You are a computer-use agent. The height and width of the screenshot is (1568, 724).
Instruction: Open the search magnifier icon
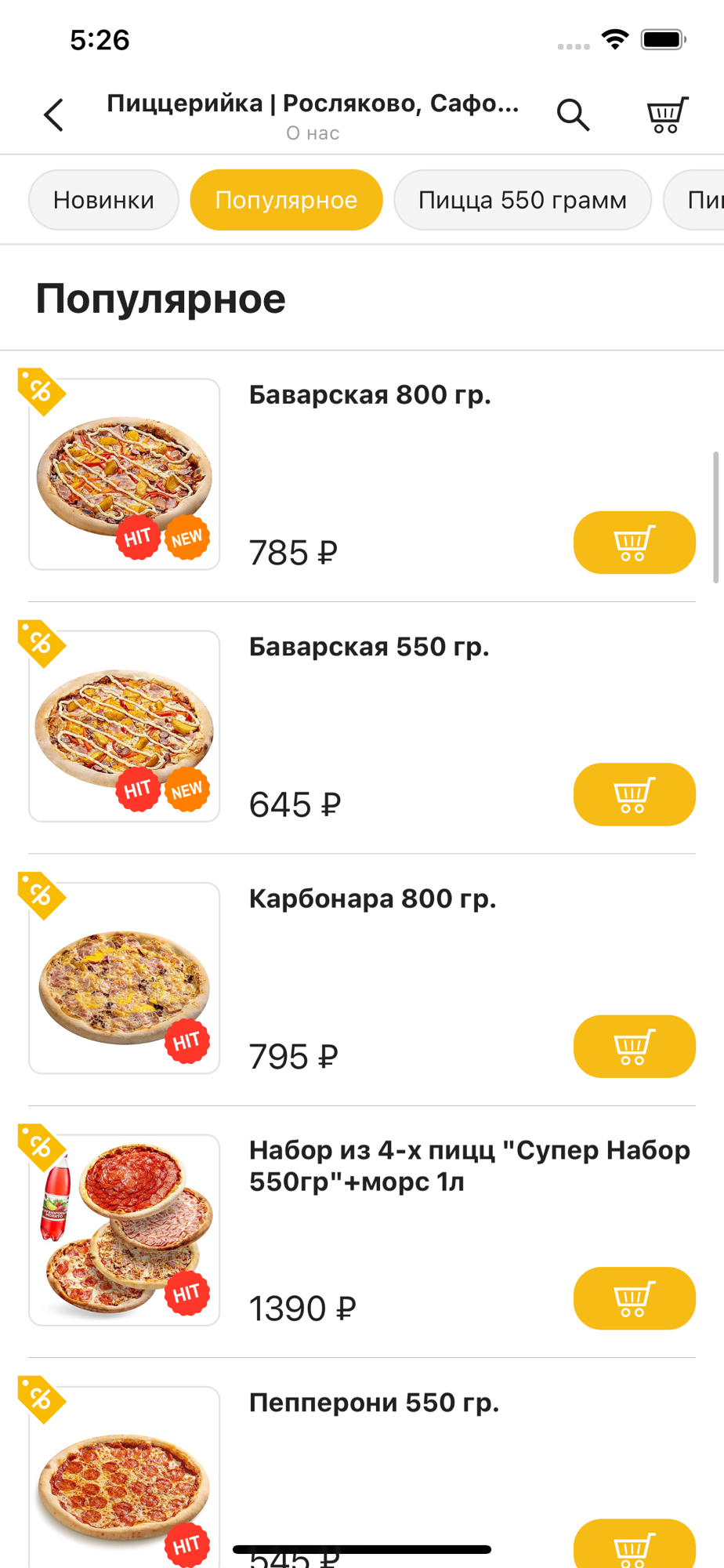(573, 115)
